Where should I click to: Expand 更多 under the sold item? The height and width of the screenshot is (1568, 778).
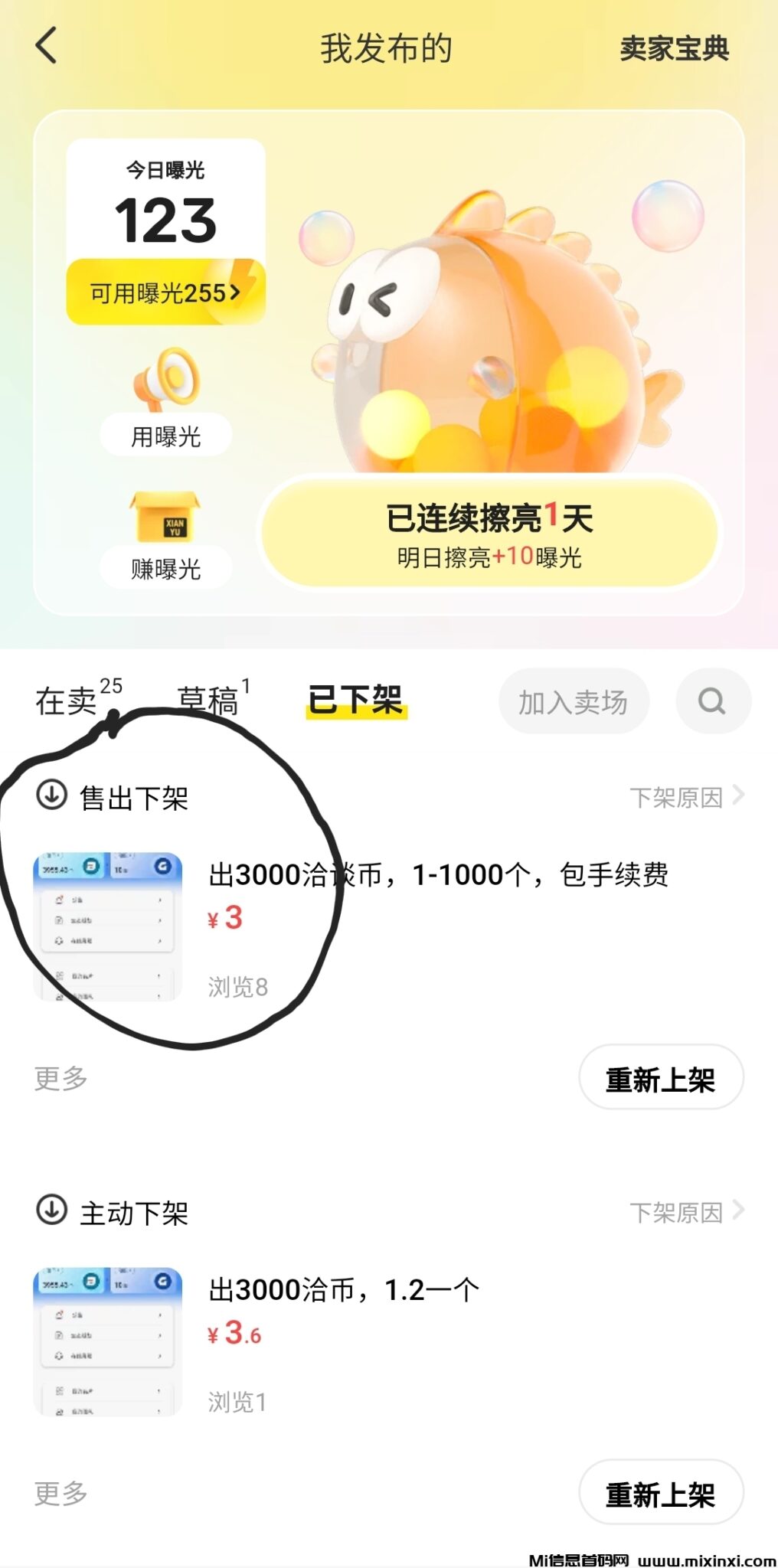click(x=61, y=1077)
